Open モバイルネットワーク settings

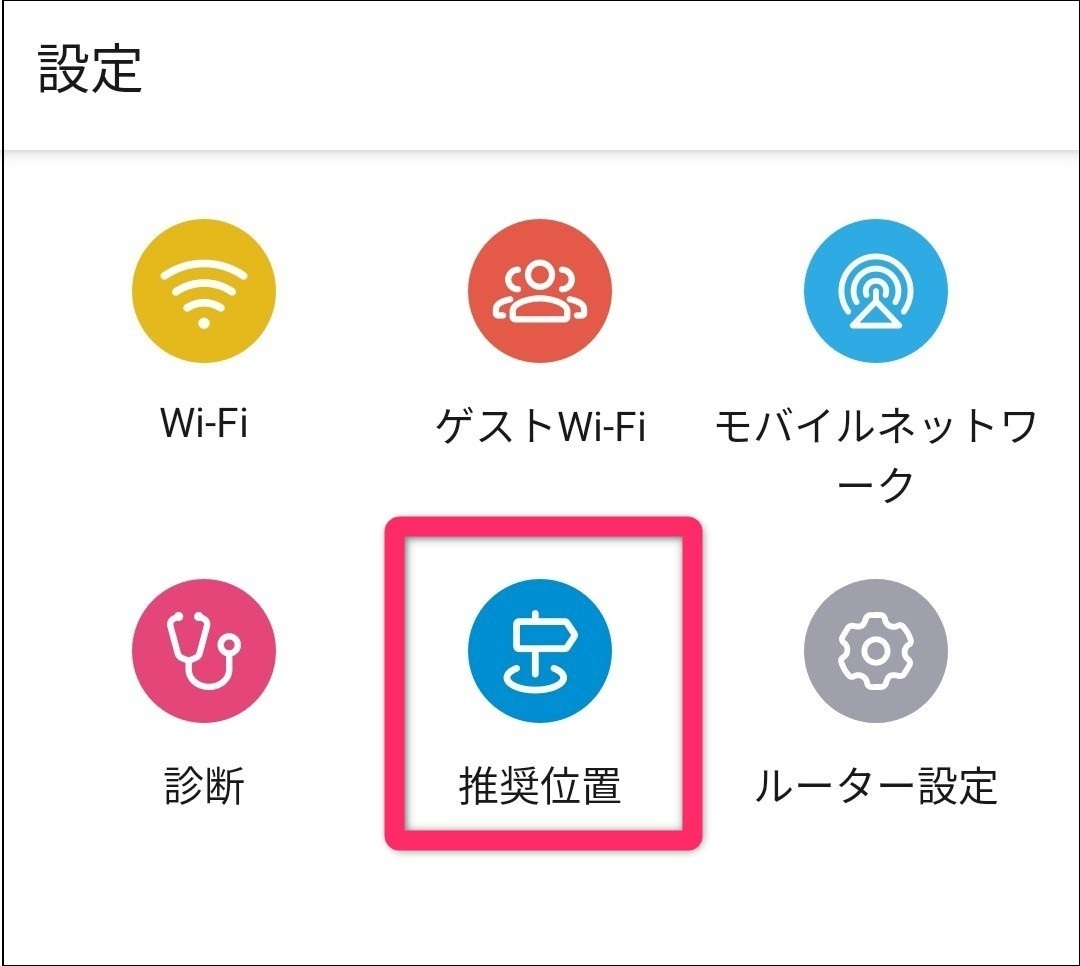(x=875, y=292)
